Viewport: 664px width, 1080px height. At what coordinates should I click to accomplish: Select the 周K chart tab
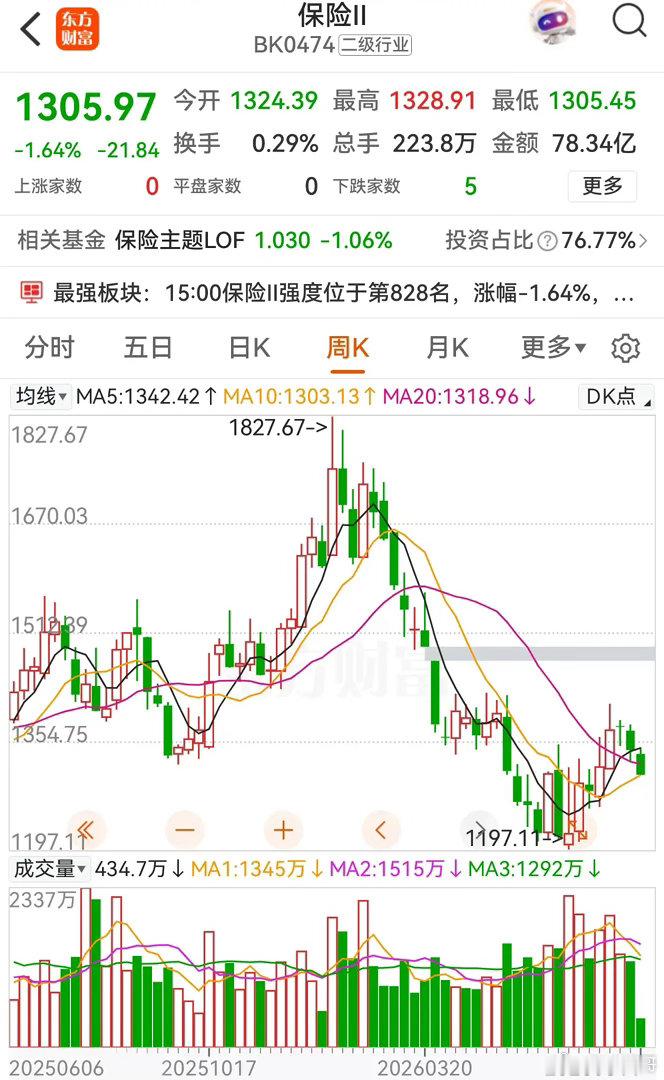(347, 347)
